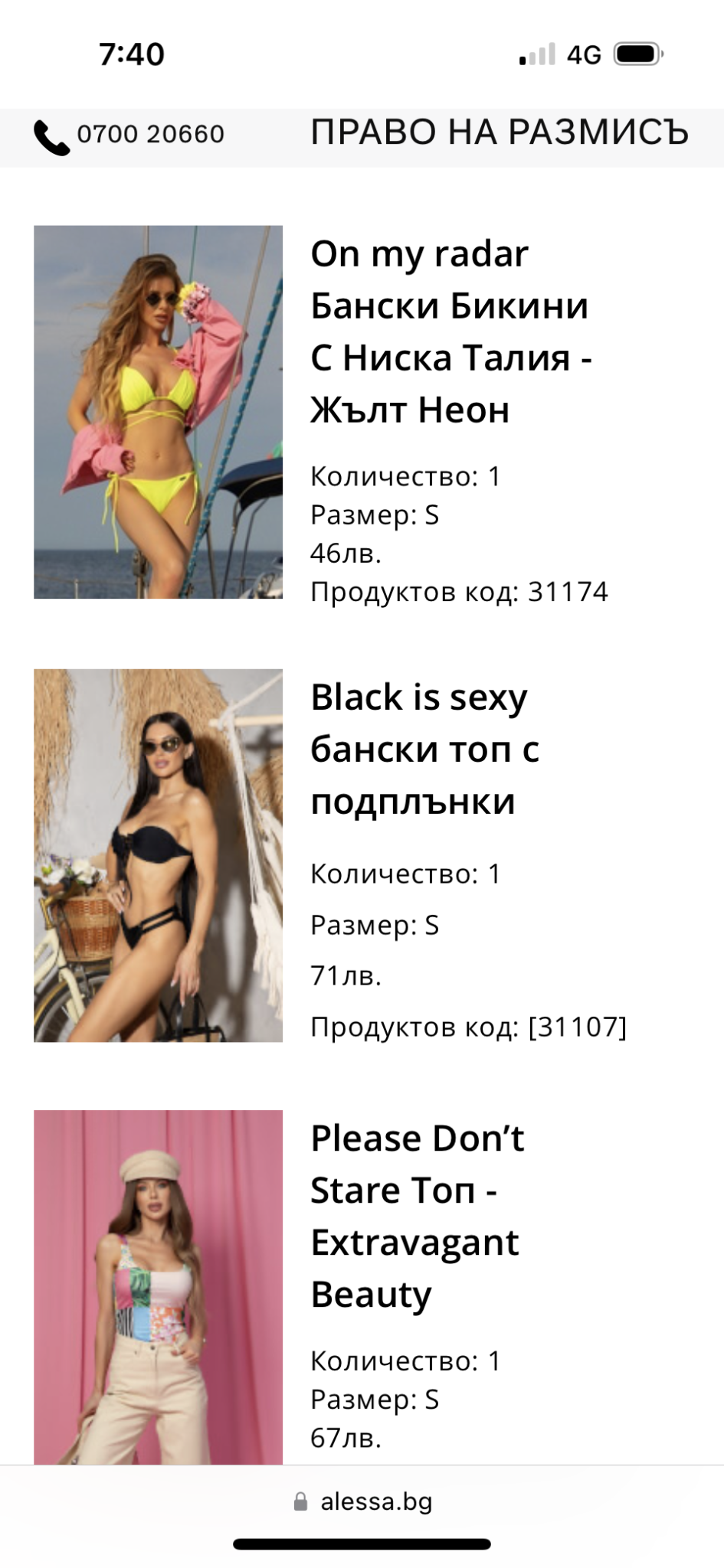Open the yellow neon bikini product photo

click(x=158, y=412)
